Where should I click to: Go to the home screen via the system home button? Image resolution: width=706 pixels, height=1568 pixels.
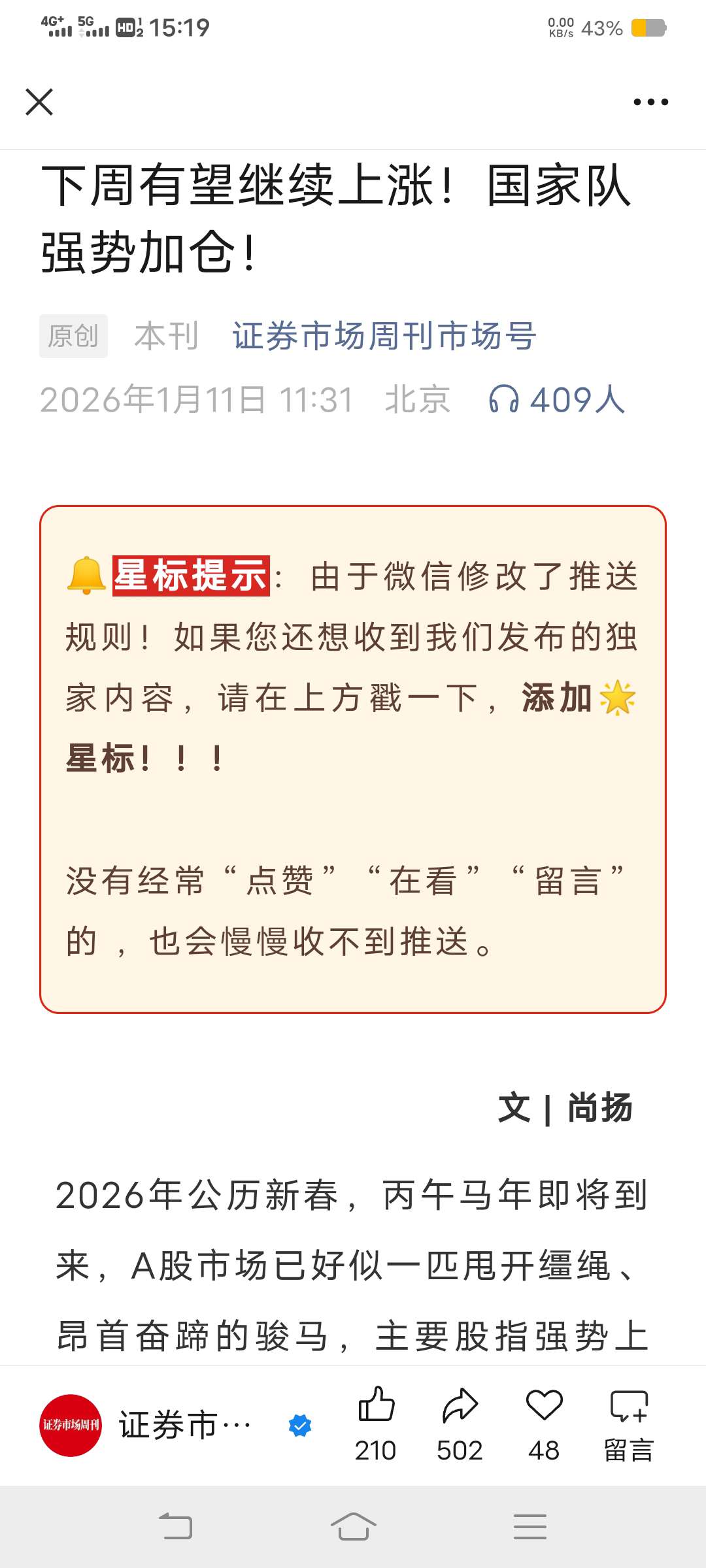click(353, 1527)
